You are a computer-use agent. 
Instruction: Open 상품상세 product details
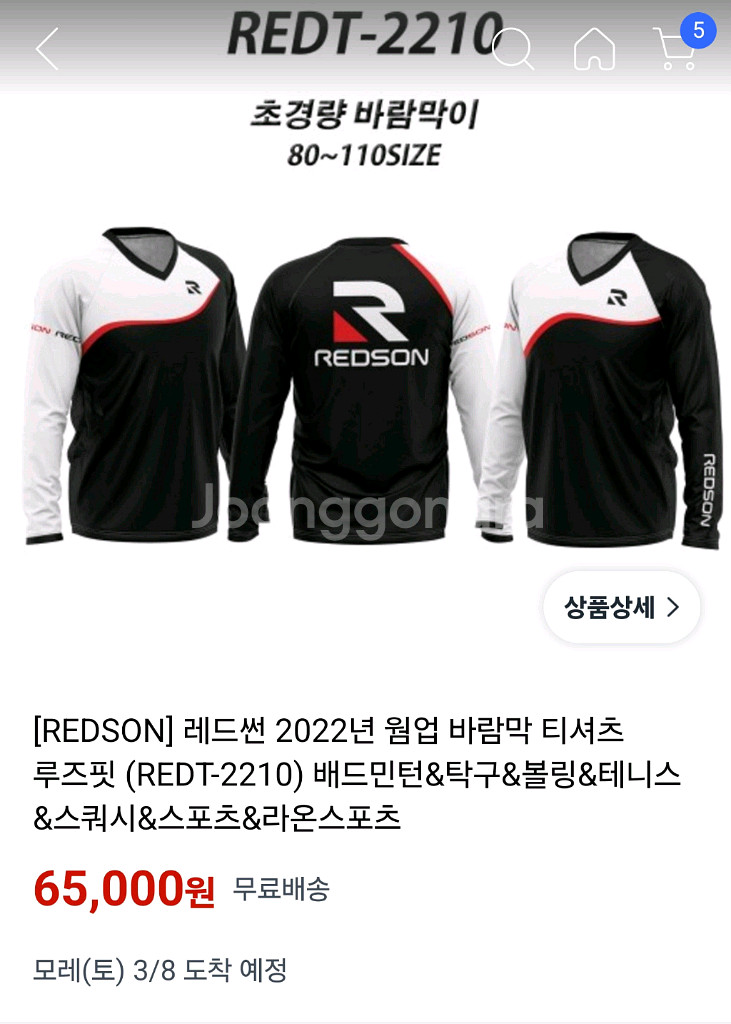click(621, 607)
